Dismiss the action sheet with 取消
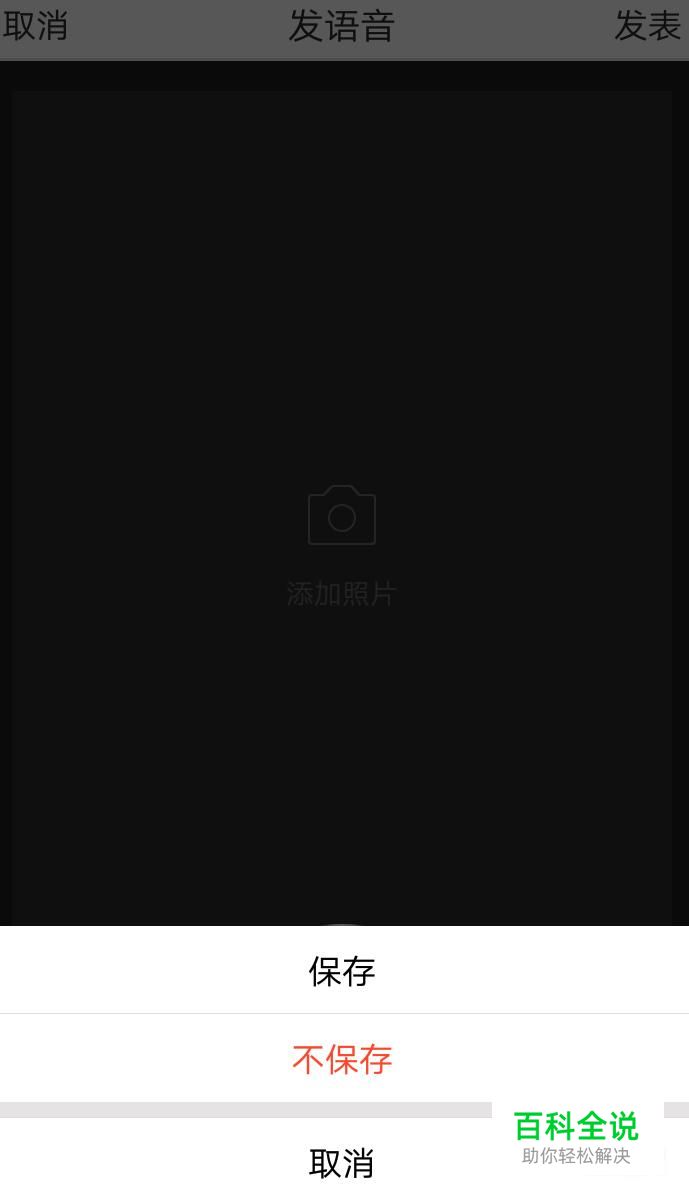The height and width of the screenshot is (1200, 689). pos(342,1163)
